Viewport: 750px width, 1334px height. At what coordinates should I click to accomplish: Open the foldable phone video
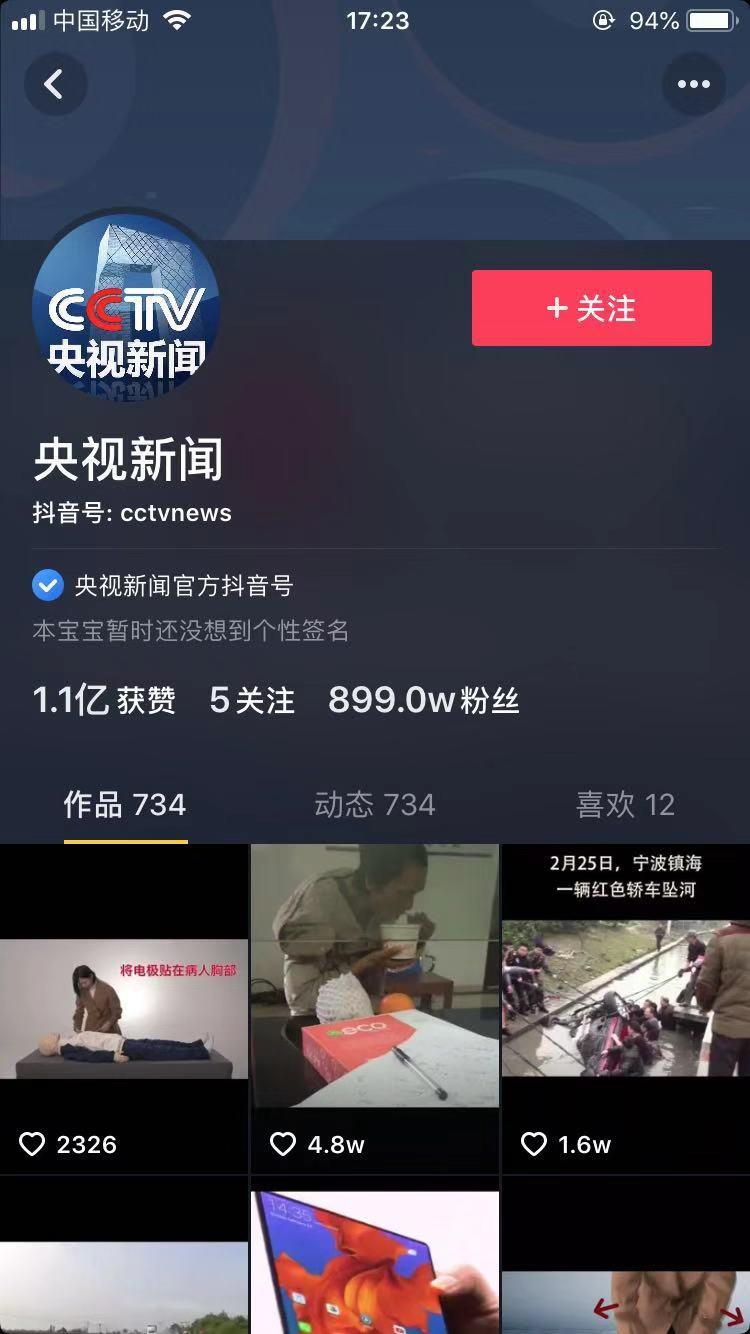coord(375,1262)
